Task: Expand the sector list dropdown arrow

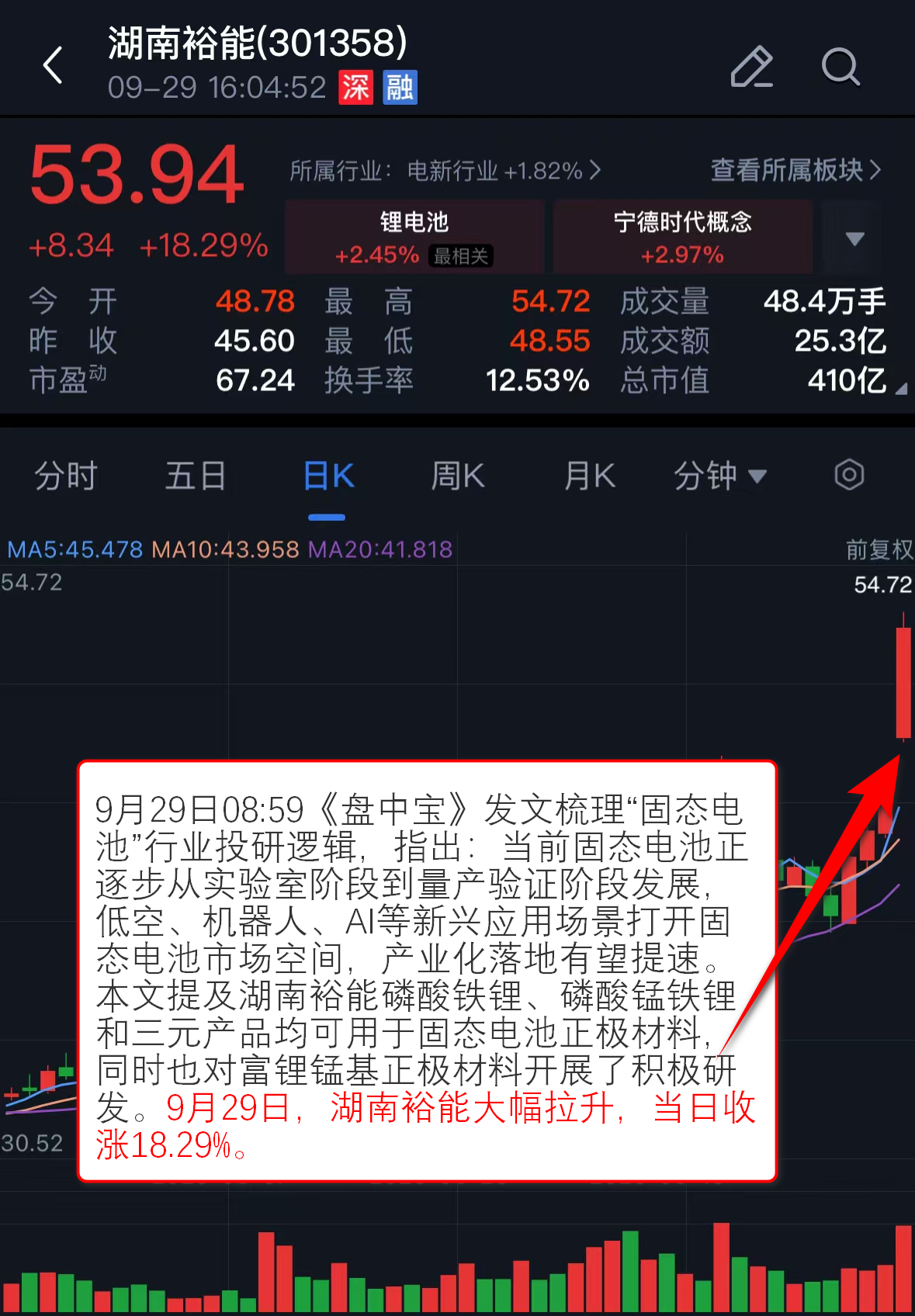Action: [854, 238]
